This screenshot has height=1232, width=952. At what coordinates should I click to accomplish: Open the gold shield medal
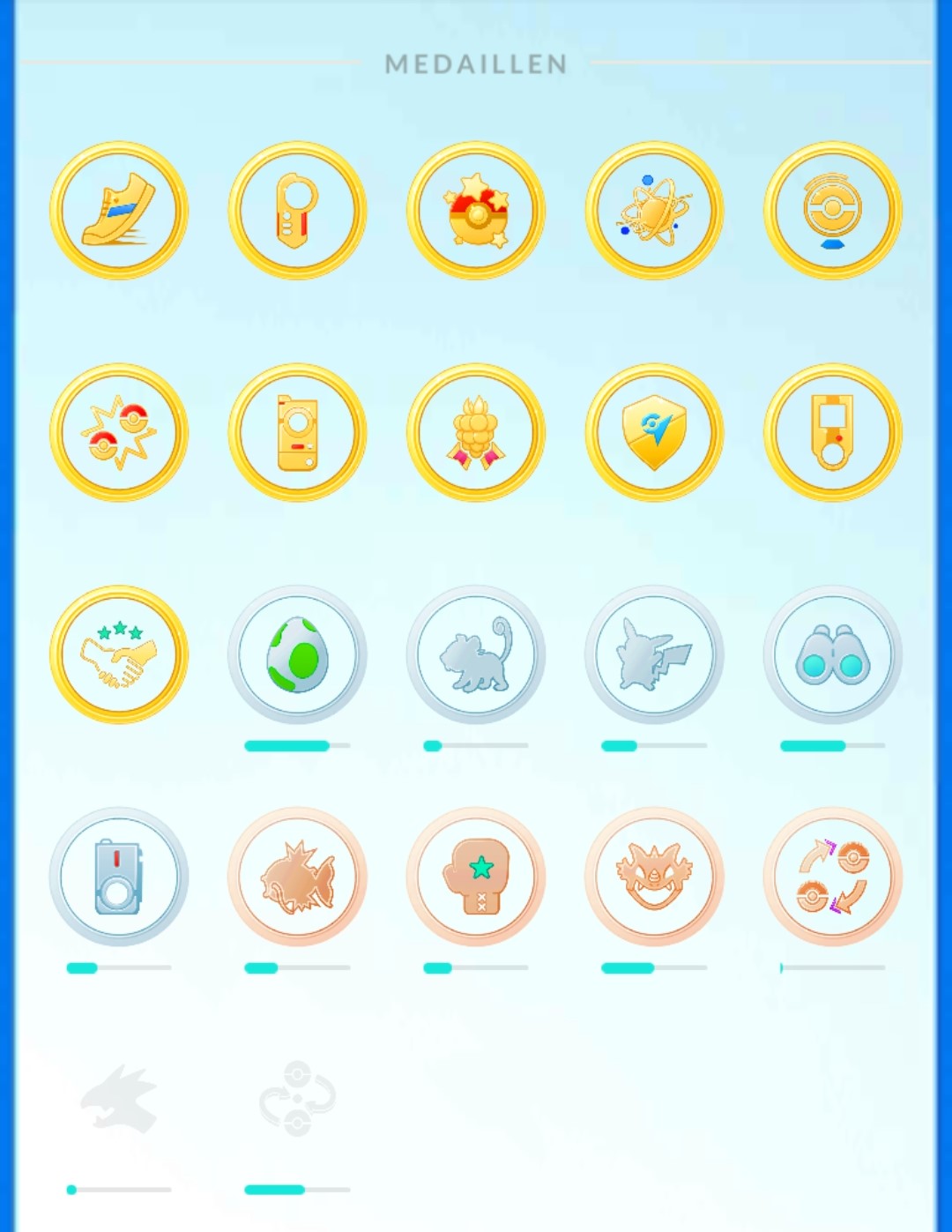click(x=654, y=432)
